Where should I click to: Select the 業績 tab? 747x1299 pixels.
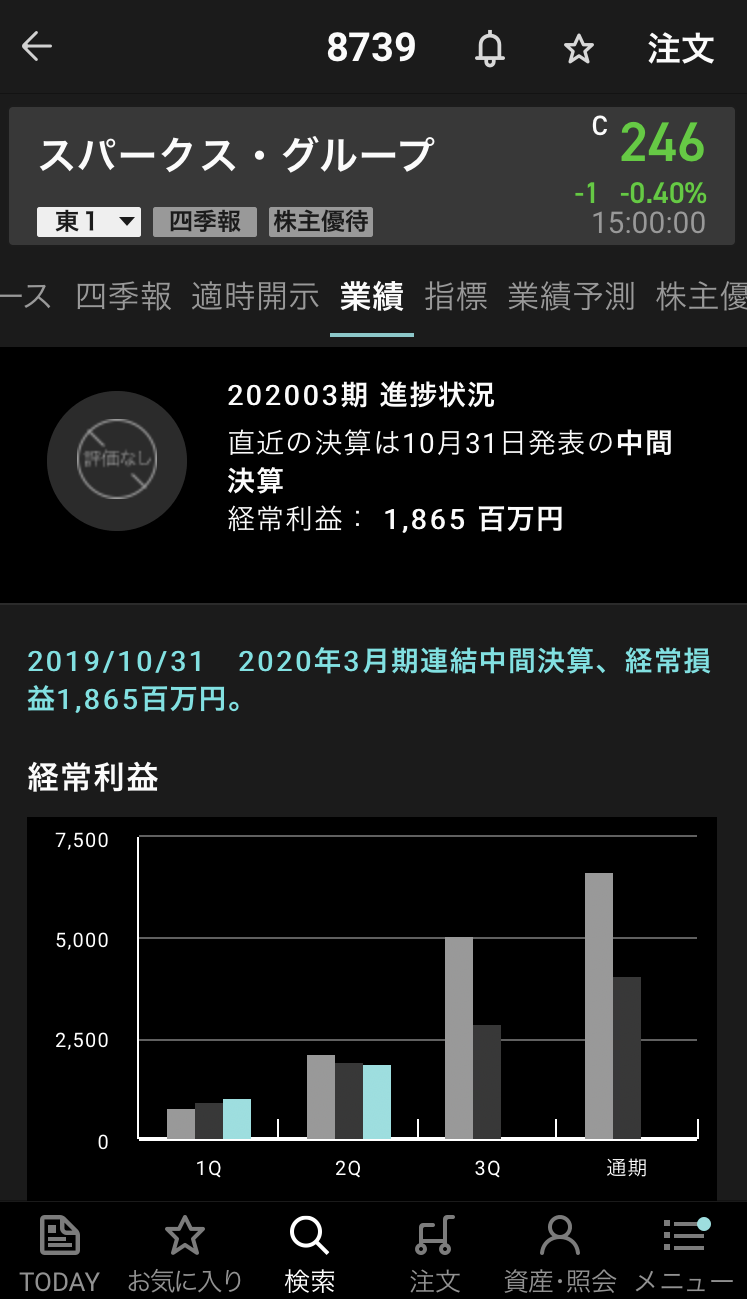[x=371, y=296]
